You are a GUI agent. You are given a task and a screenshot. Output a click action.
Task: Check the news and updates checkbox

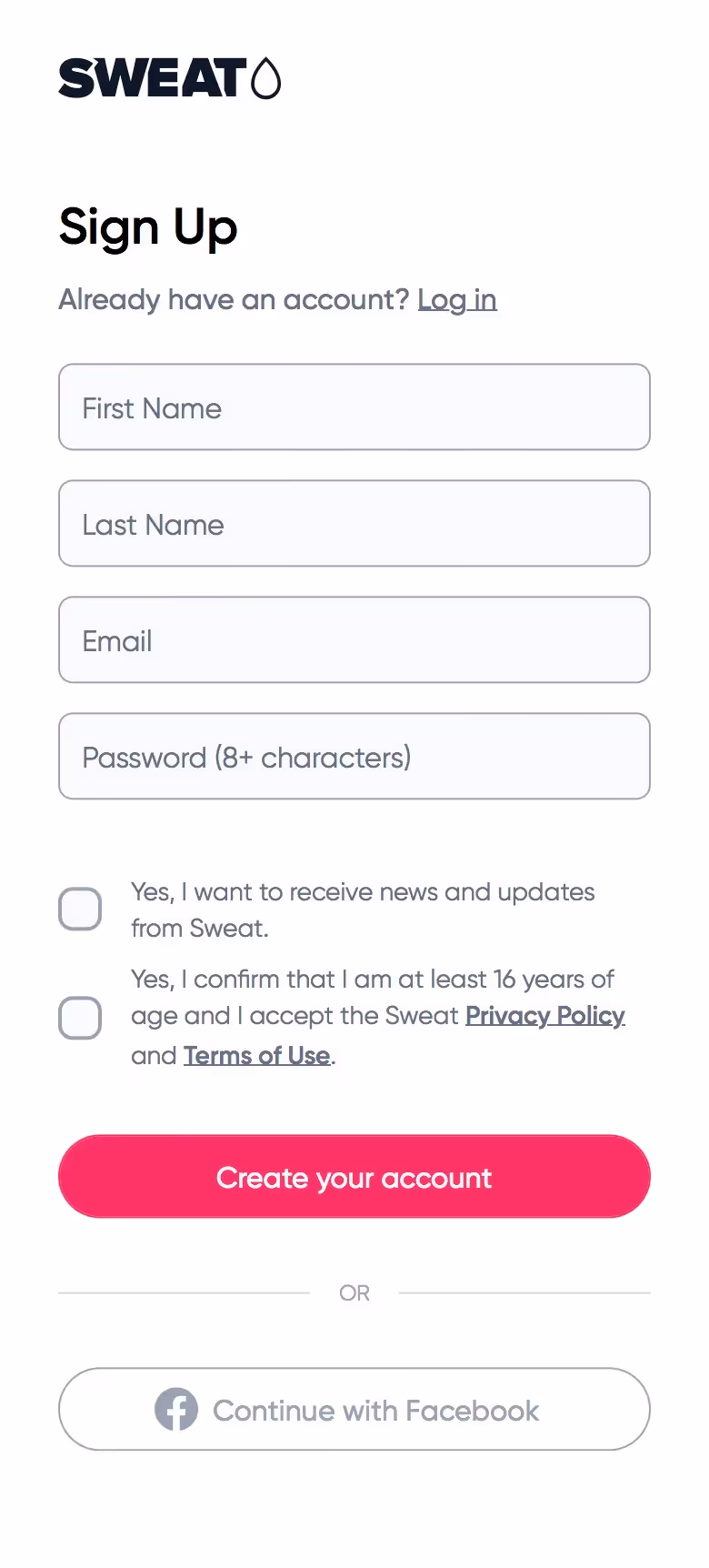(x=80, y=909)
